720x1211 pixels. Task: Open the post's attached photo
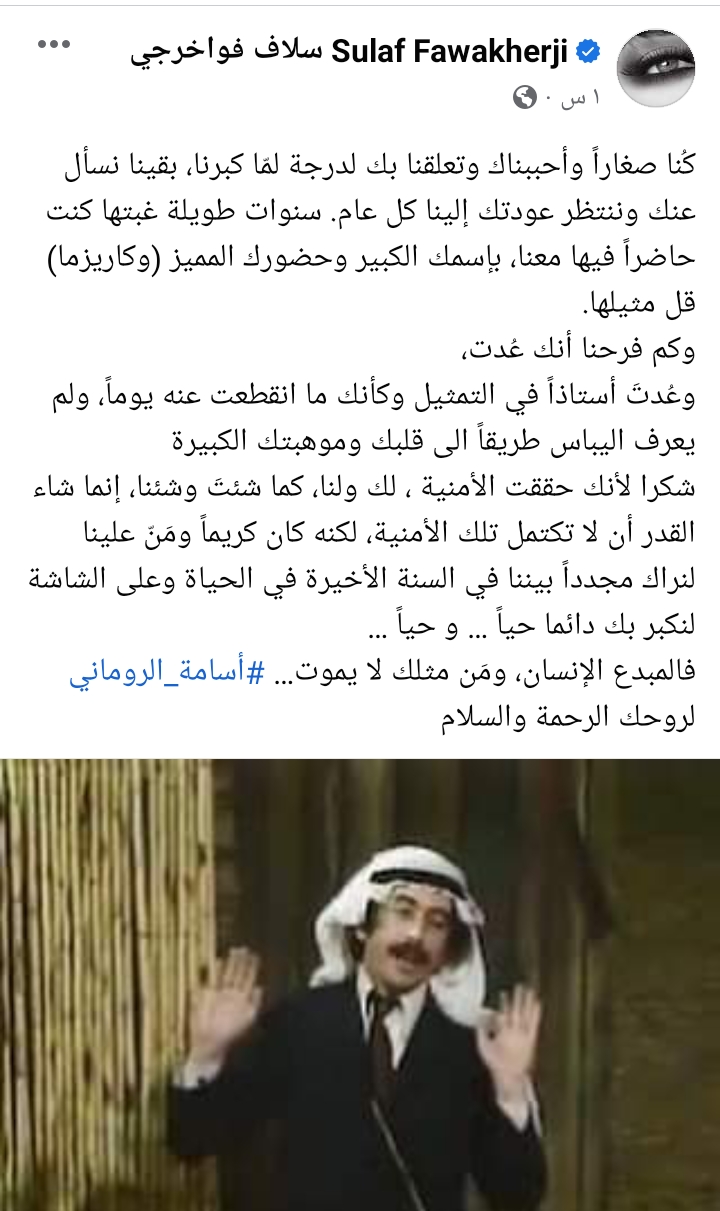coord(360,984)
